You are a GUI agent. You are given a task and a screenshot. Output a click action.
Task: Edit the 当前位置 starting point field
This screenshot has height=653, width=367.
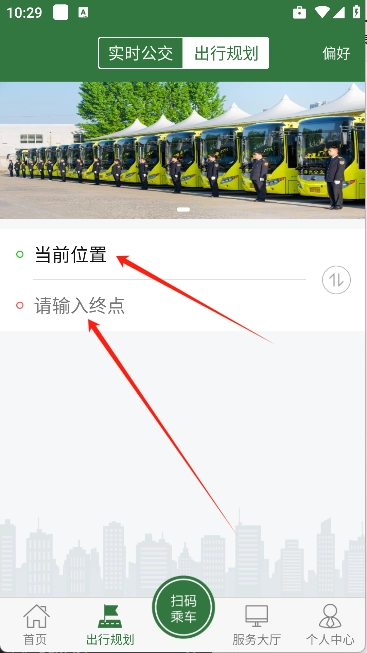pyautogui.click(x=169, y=254)
